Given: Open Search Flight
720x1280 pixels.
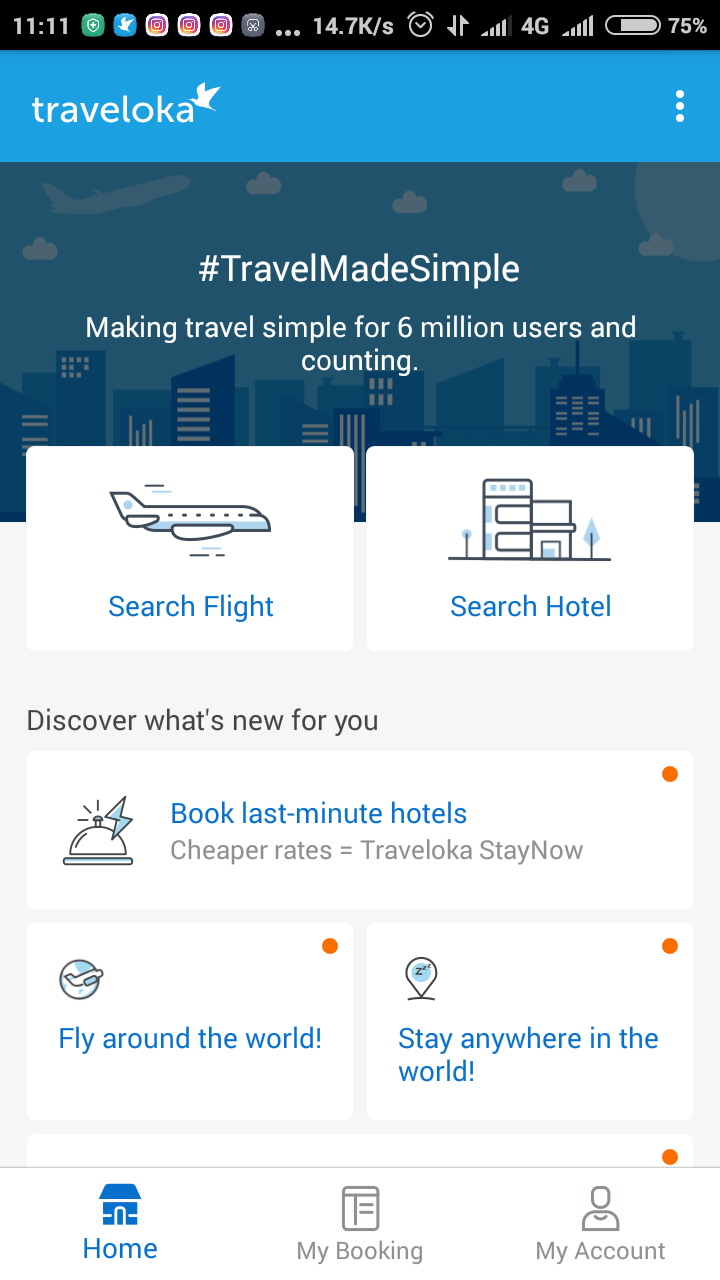Looking at the screenshot, I should pyautogui.click(x=190, y=549).
